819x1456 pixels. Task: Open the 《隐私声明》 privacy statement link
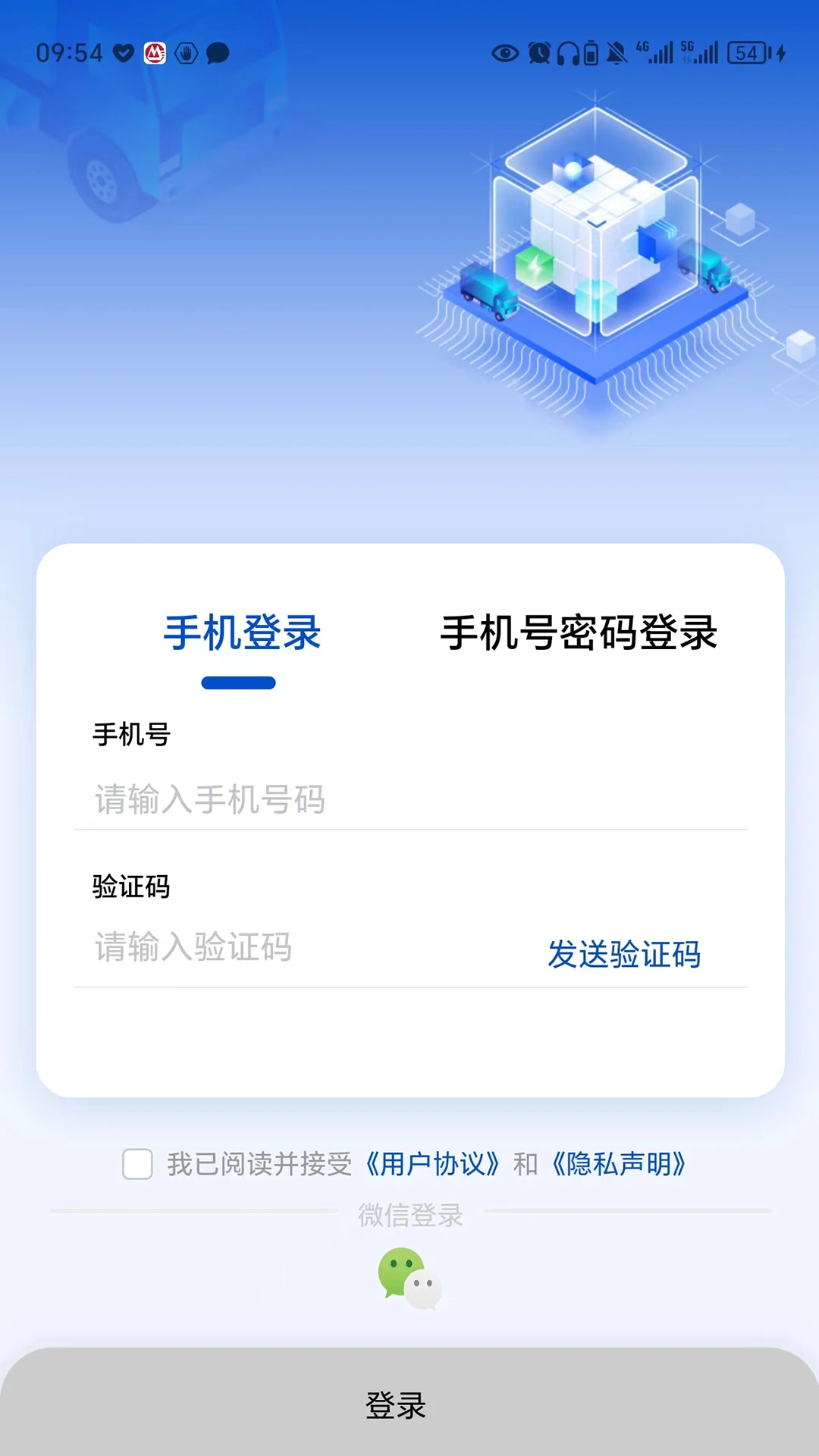click(619, 1165)
